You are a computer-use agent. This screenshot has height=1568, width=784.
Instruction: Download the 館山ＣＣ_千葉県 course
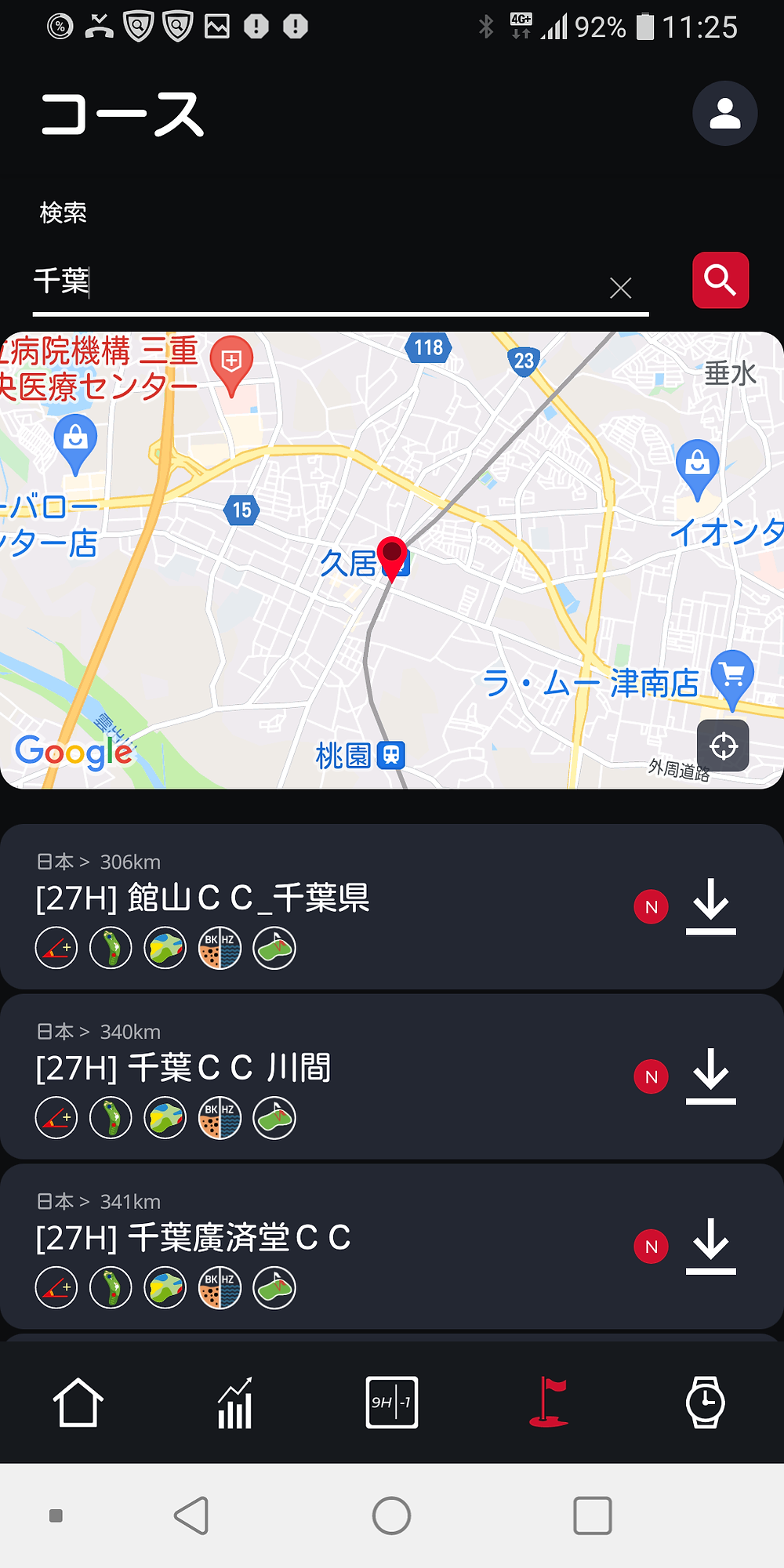710,906
